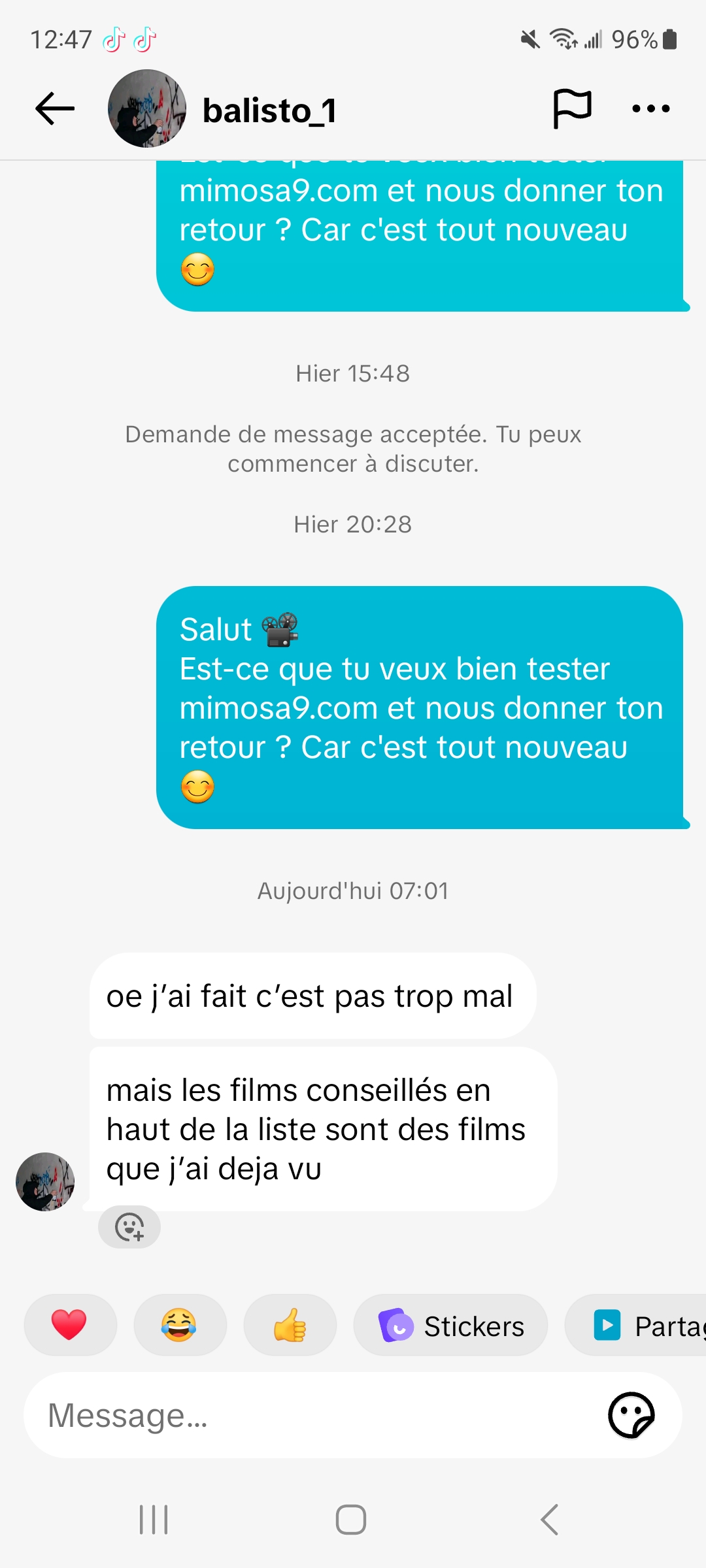
Task: Open balisto_1's profile picture in header
Action: (147, 108)
